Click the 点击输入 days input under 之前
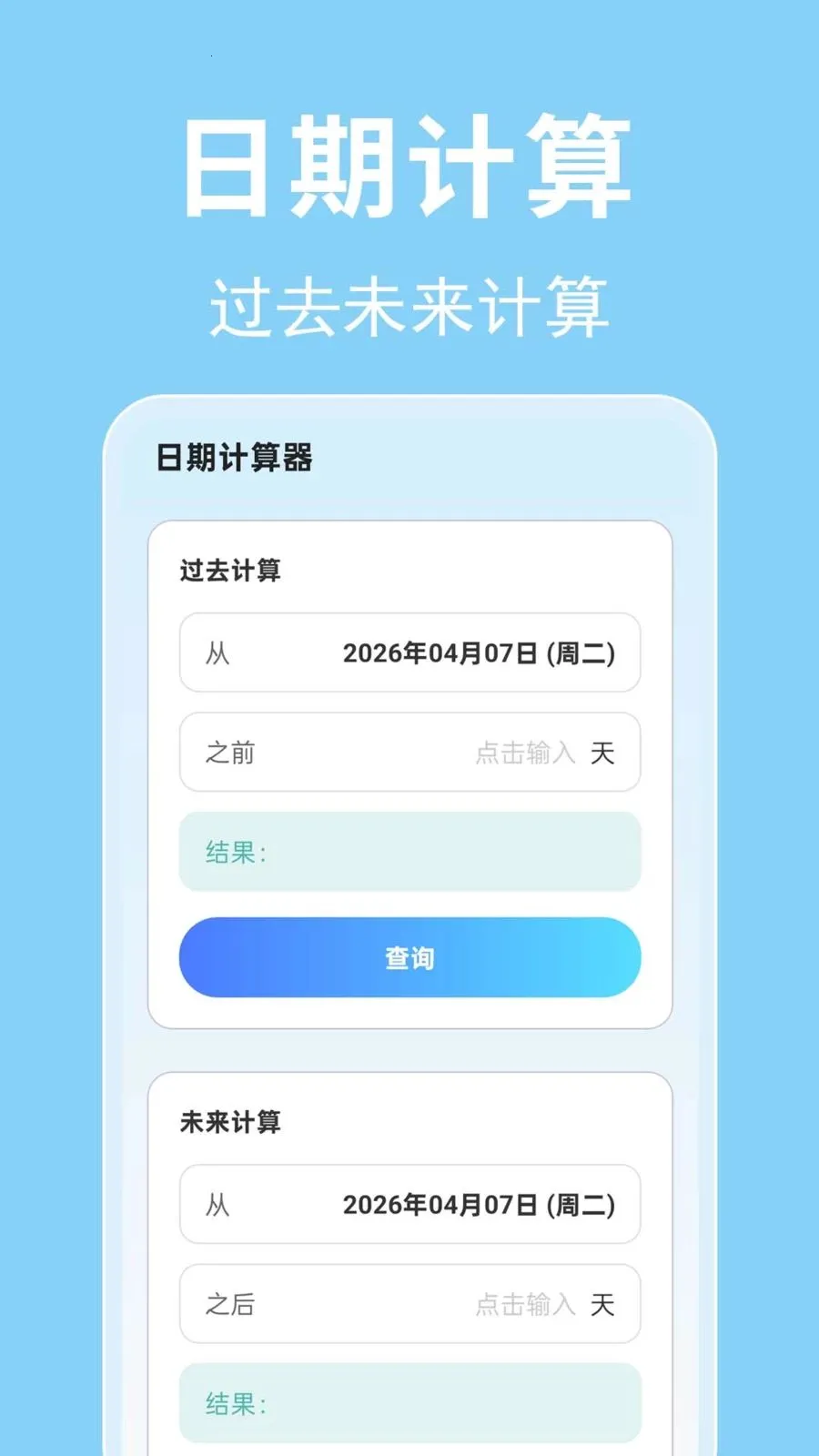Screen dimensions: 819x1456 tap(525, 753)
